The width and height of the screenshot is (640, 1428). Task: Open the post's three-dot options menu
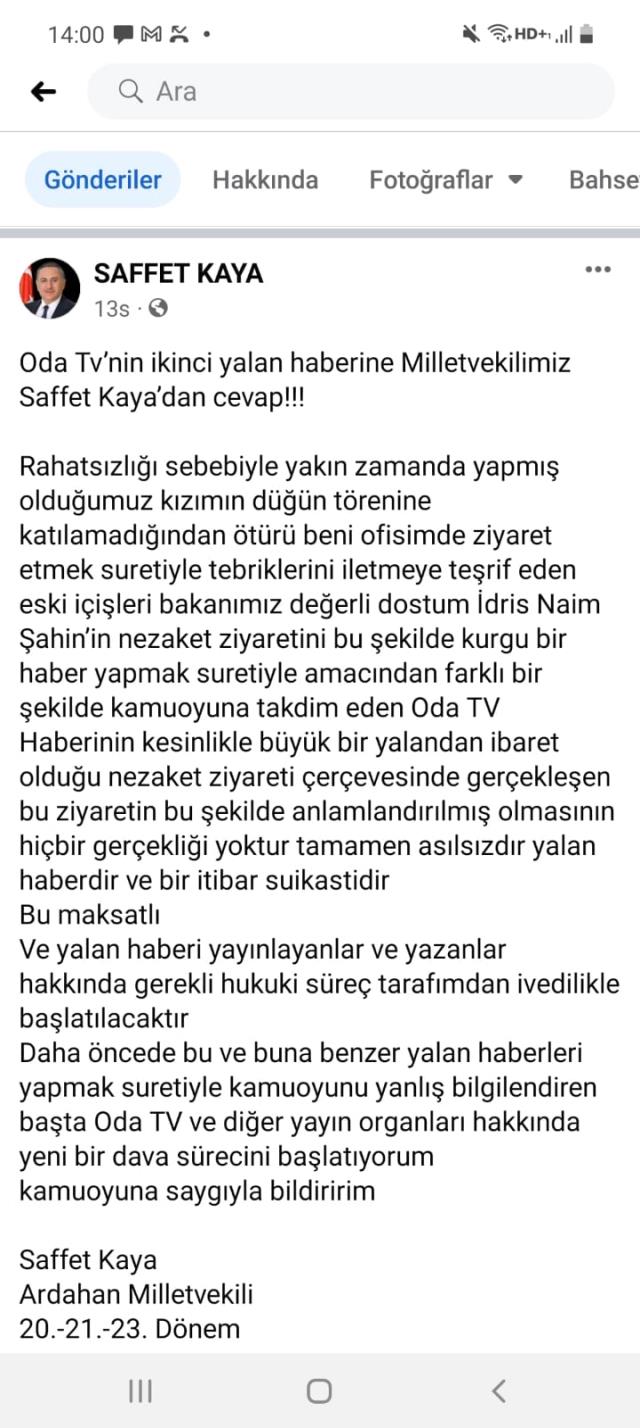tap(597, 270)
